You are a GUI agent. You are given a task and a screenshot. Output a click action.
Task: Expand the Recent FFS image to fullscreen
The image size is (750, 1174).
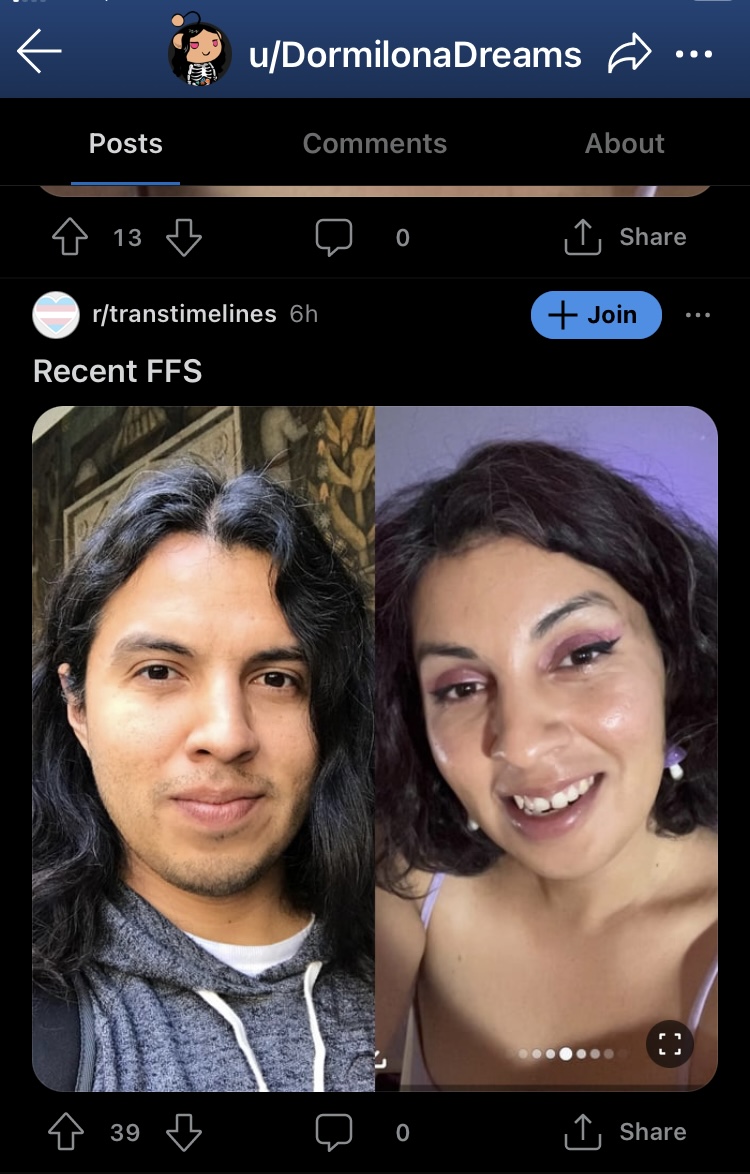click(x=669, y=1044)
